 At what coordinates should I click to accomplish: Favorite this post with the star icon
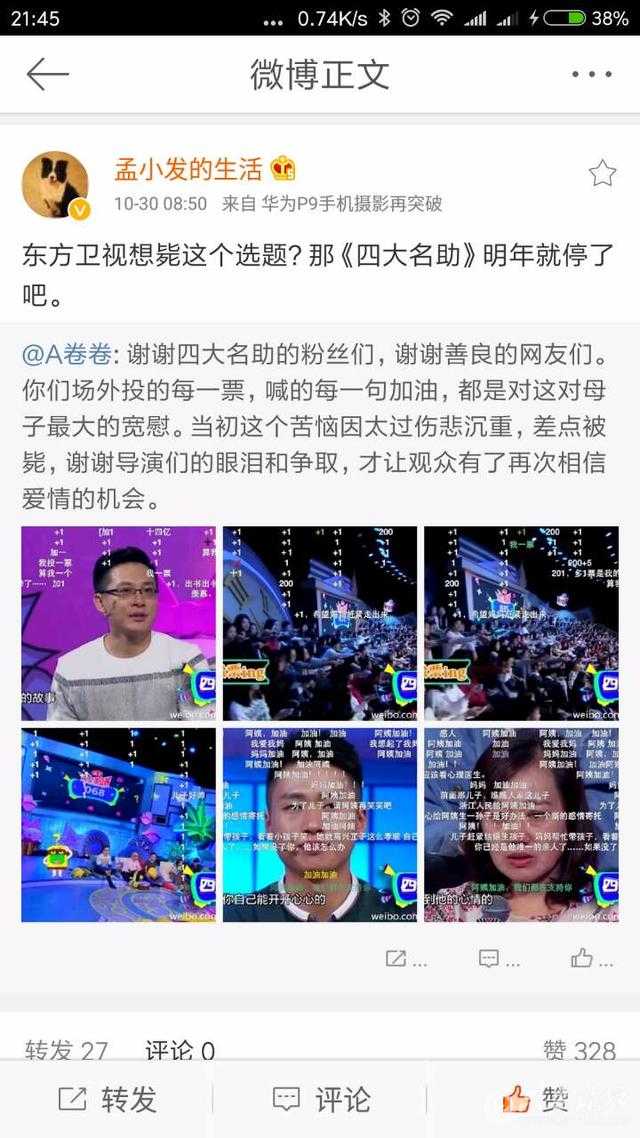point(602,173)
